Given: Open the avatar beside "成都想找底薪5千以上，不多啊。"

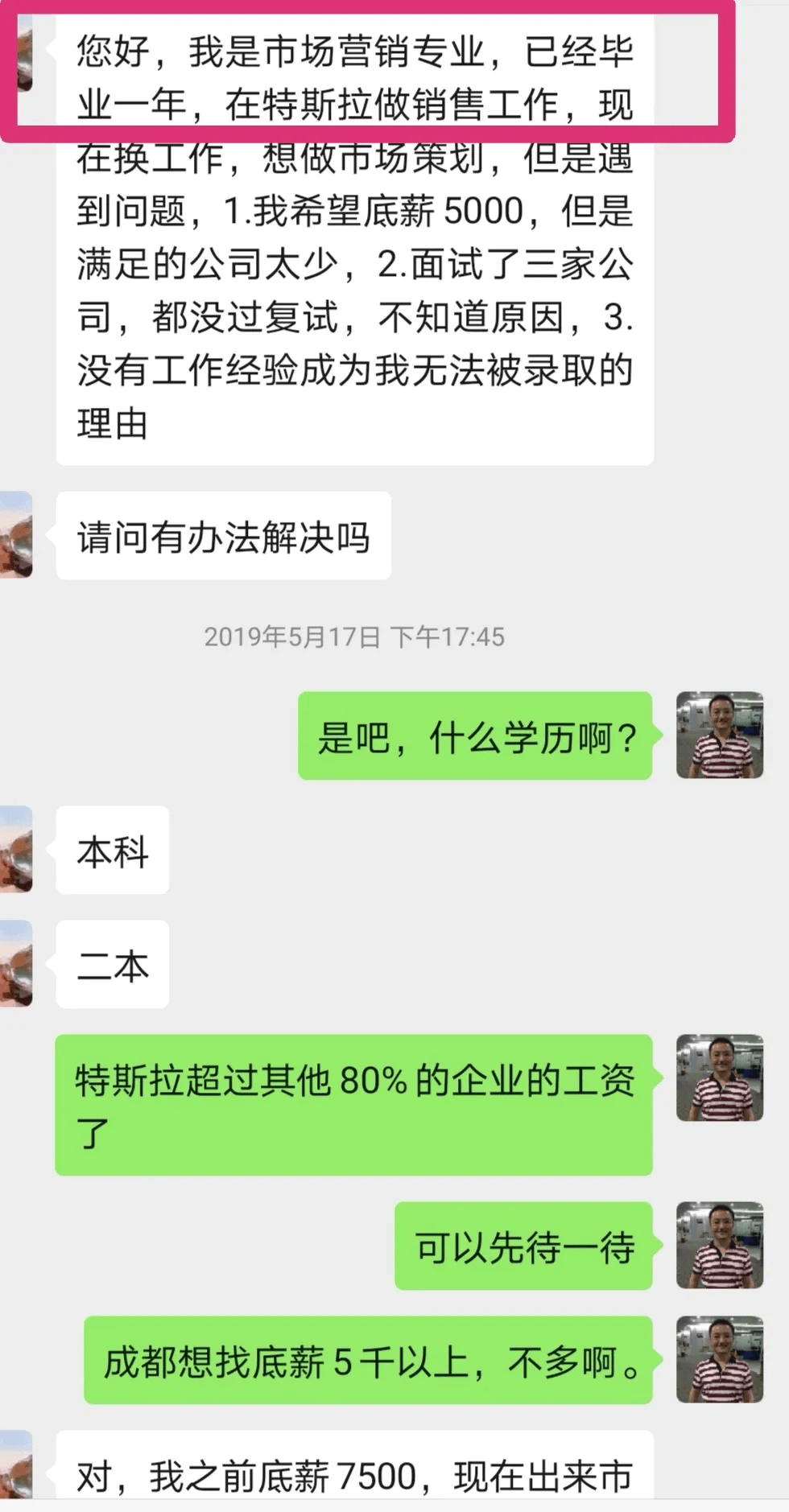Looking at the screenshot, I should [719, 1359].
